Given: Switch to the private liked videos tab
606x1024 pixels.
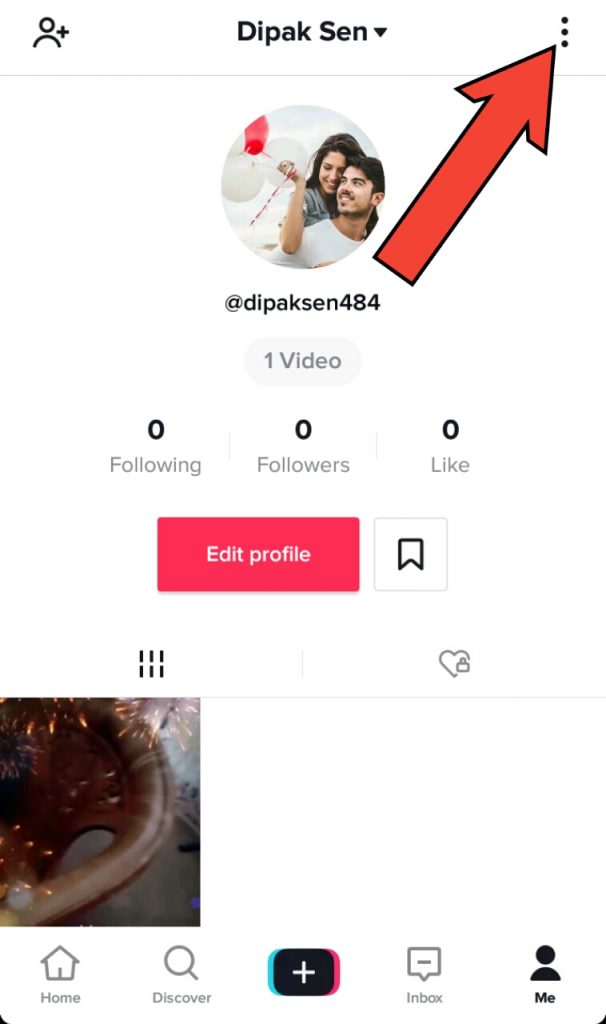Looking at the screenshot, I should pos(454,663).
